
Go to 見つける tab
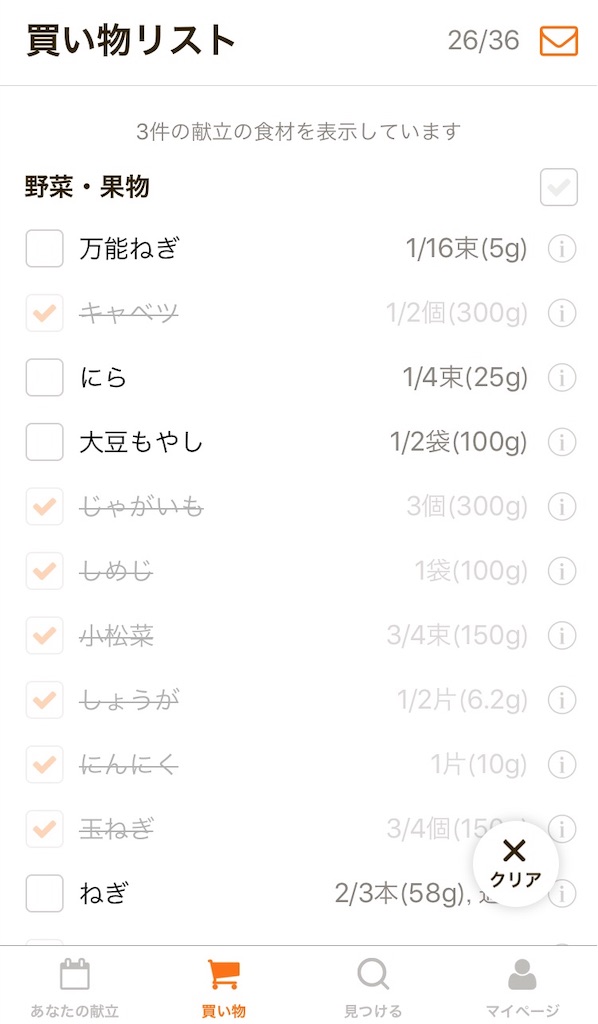(373, 986)
